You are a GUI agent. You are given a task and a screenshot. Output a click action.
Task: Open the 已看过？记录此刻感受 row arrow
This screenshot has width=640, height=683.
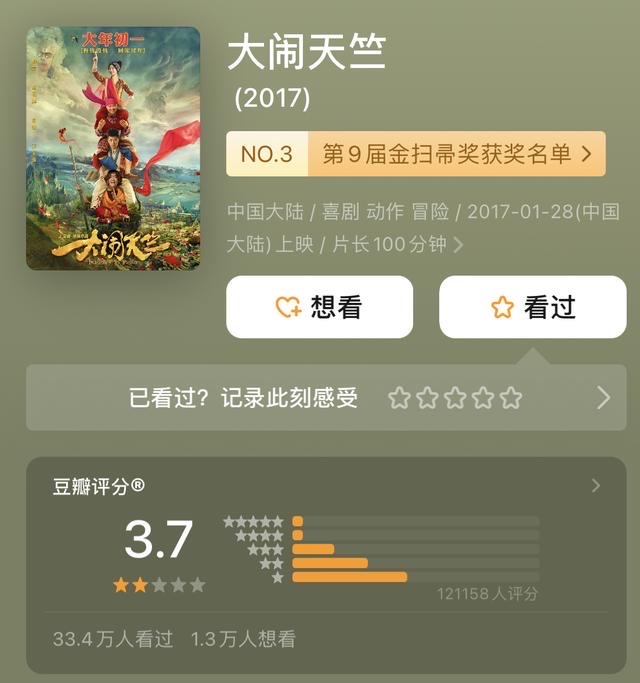point(603,398)
